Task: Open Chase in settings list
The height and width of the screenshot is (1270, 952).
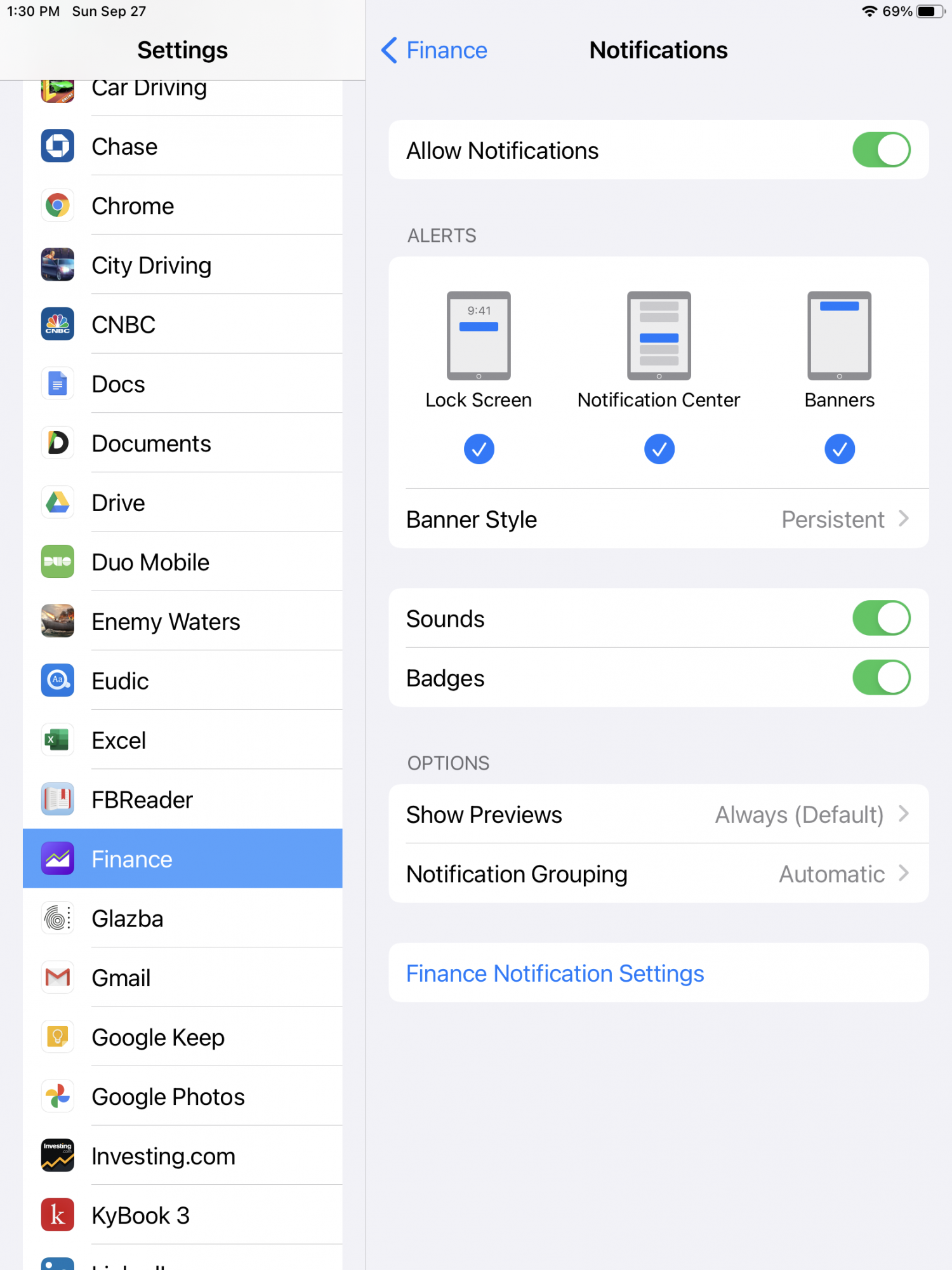Action: click(x=183, y=146)
